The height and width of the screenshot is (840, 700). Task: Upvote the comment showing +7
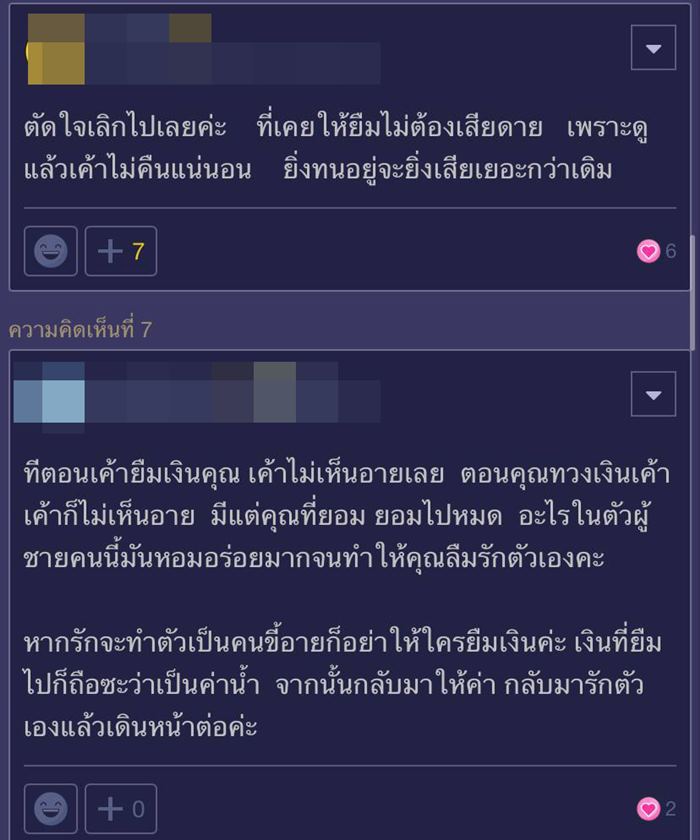(x=121, y=251)
